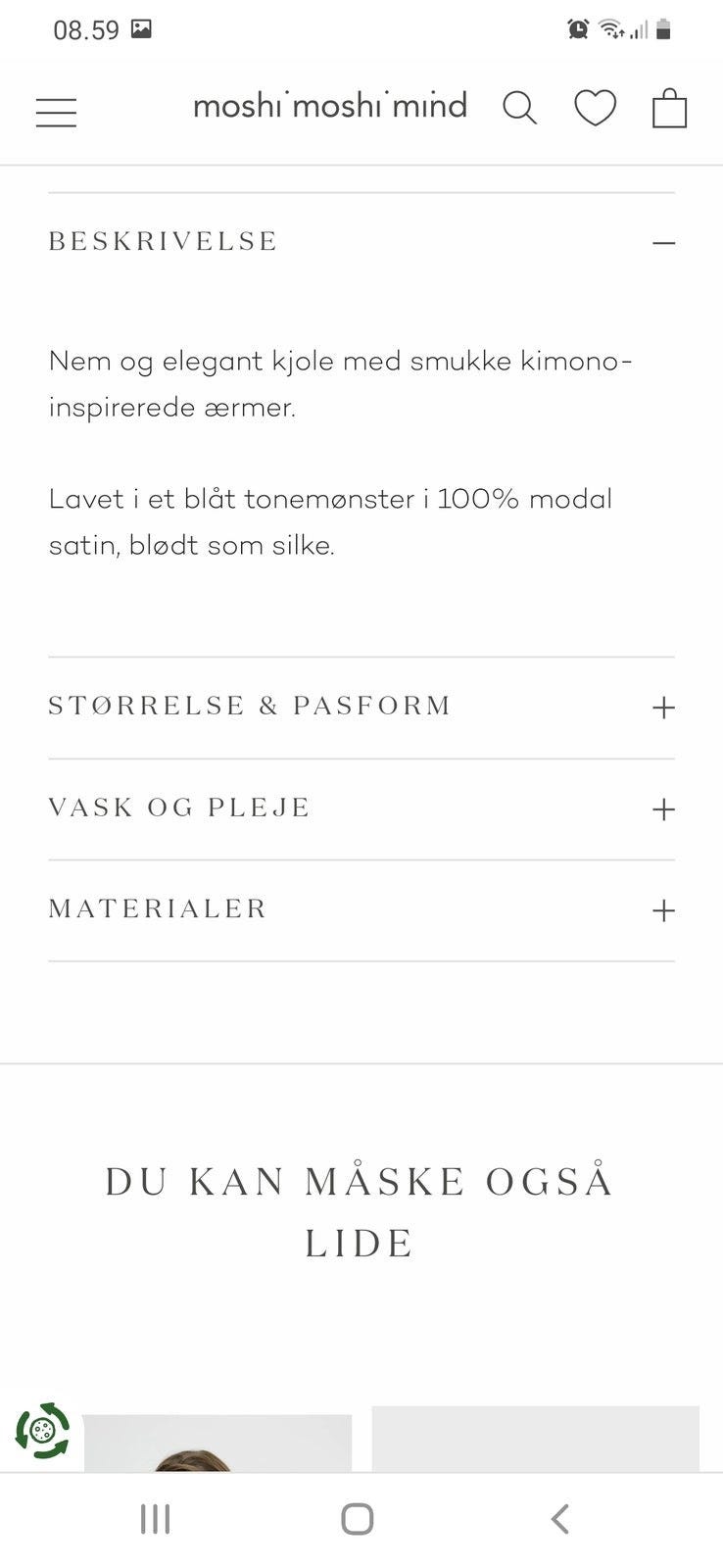723x1568 pixels.
Task: Tap the search magnifier icon
Action: pyautogui.click(x=519, y=108)
